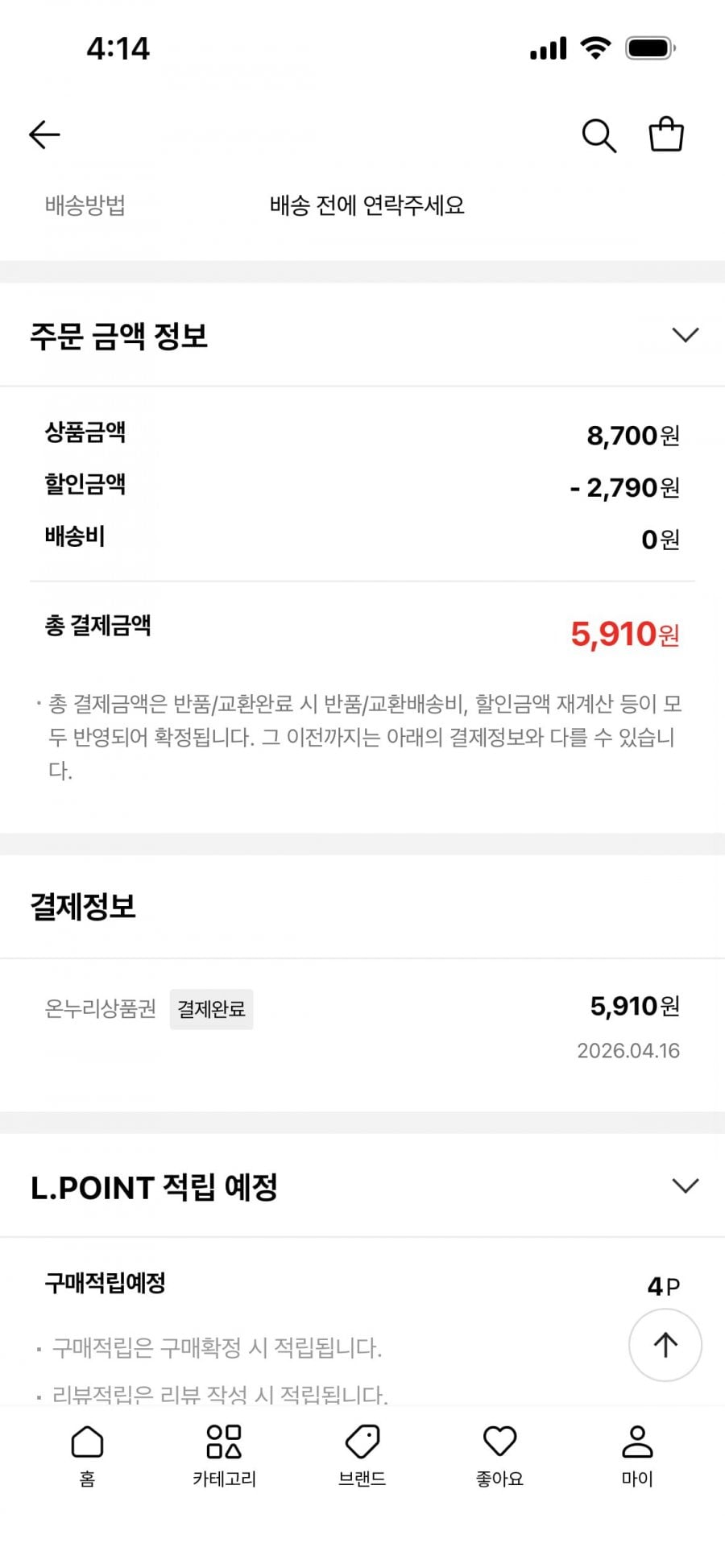Switch to the 홈 tab
This screenshot has height=1568, width=725.
click(87, 1454)
